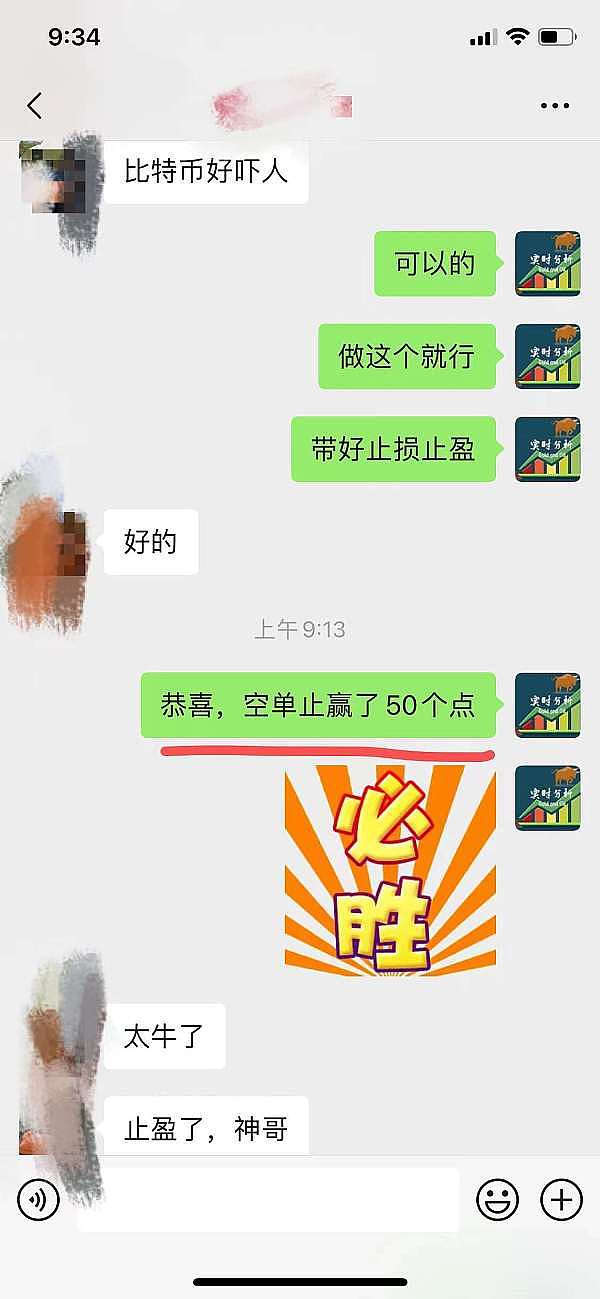Open profile avatar next to 做这个就行
This screenshot has height=1299, width=600.
(548, 356)
